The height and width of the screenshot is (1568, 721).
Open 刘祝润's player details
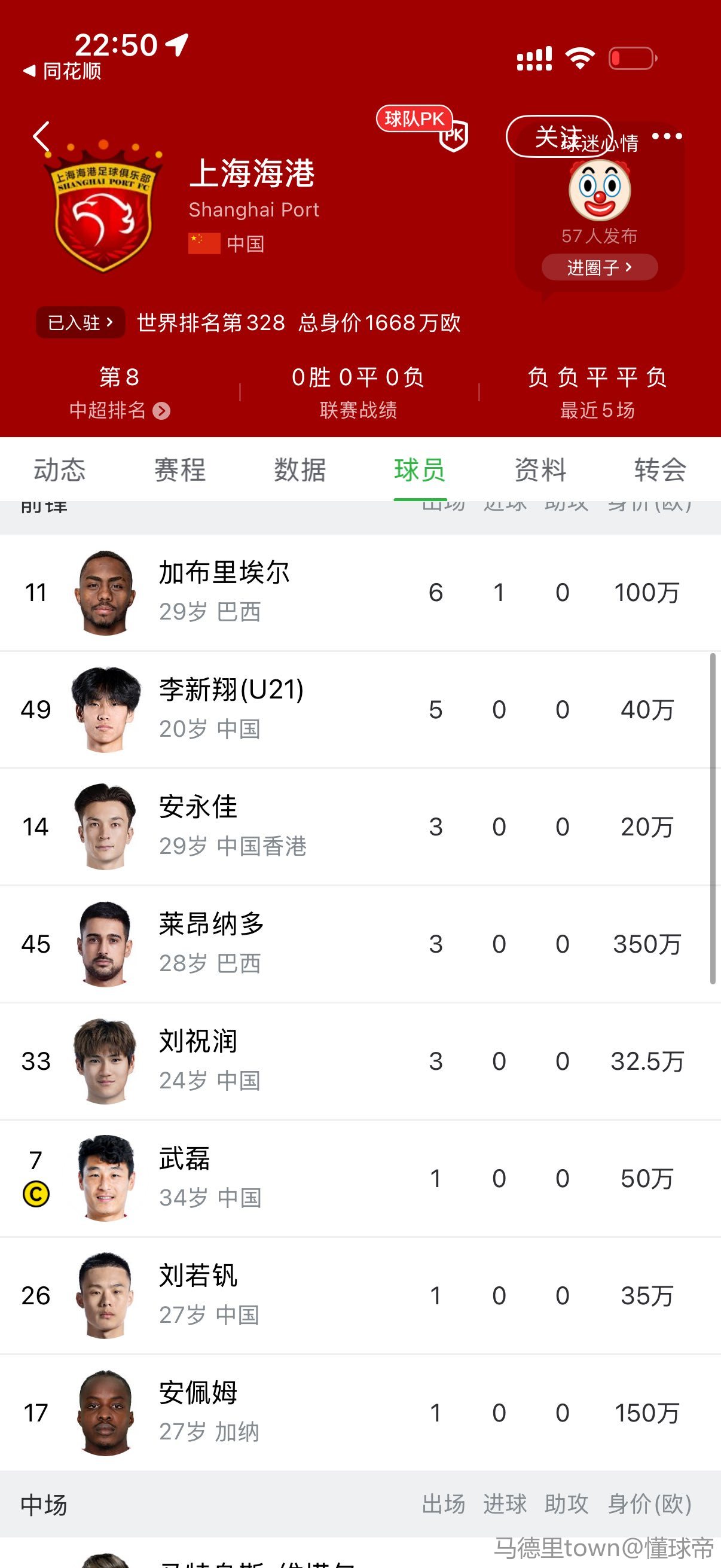pos(198,1060)
